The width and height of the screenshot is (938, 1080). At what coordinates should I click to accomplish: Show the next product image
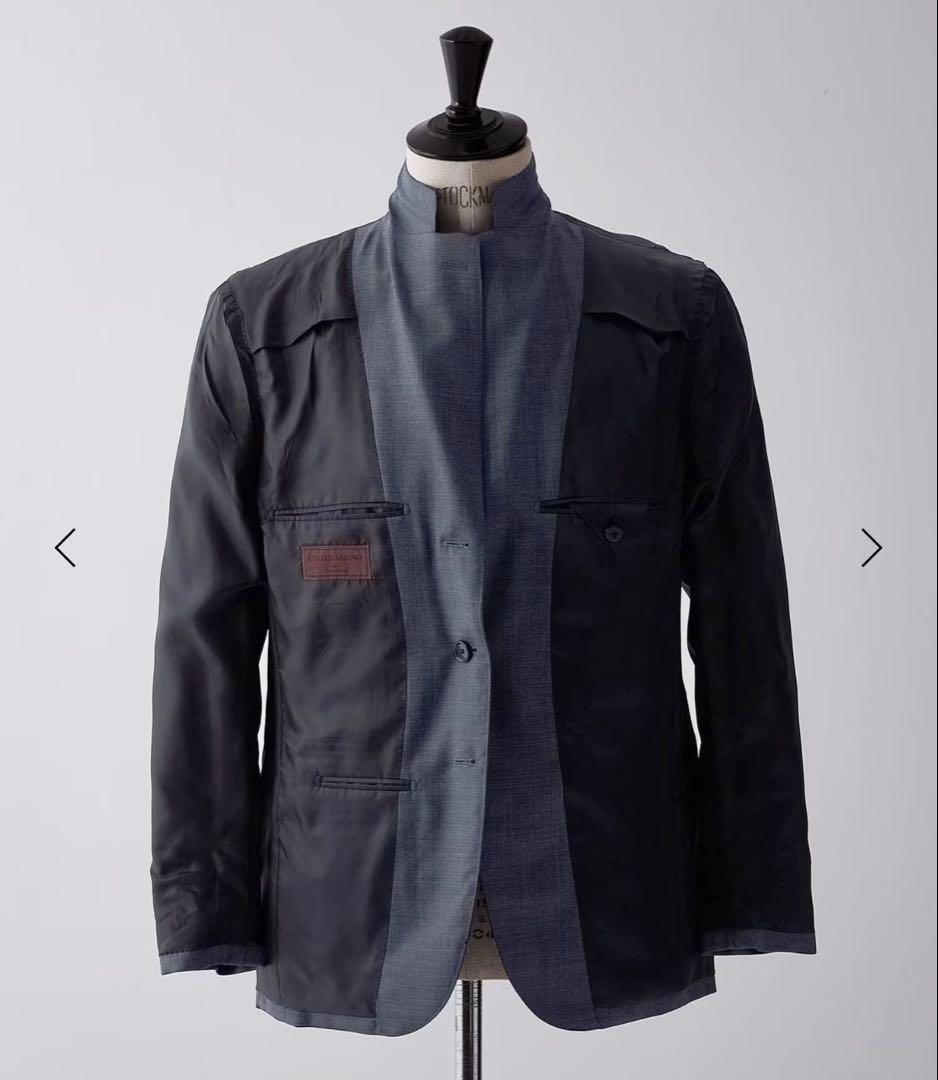pos(871,547)
